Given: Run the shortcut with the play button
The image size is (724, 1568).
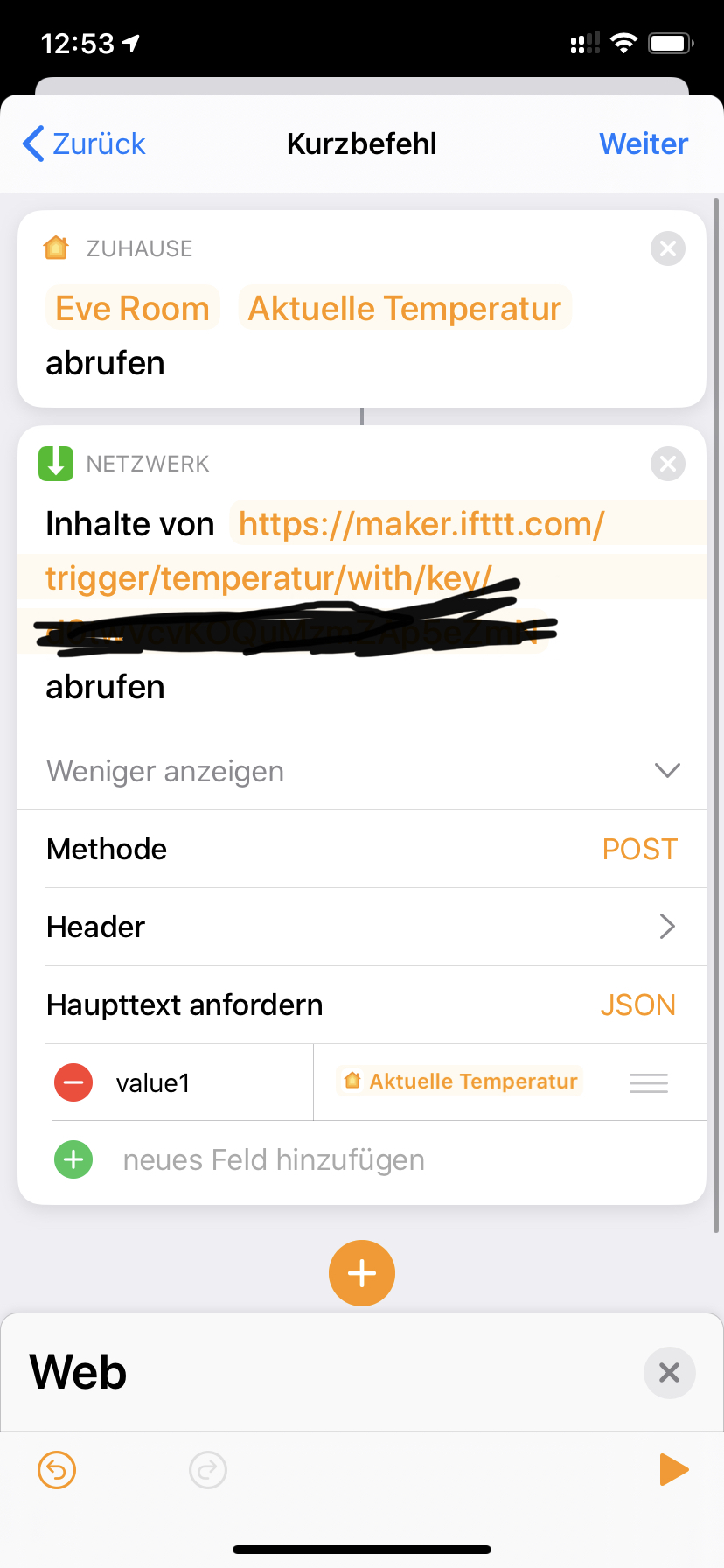Looking at the screenshot, I should (672, 1469).
